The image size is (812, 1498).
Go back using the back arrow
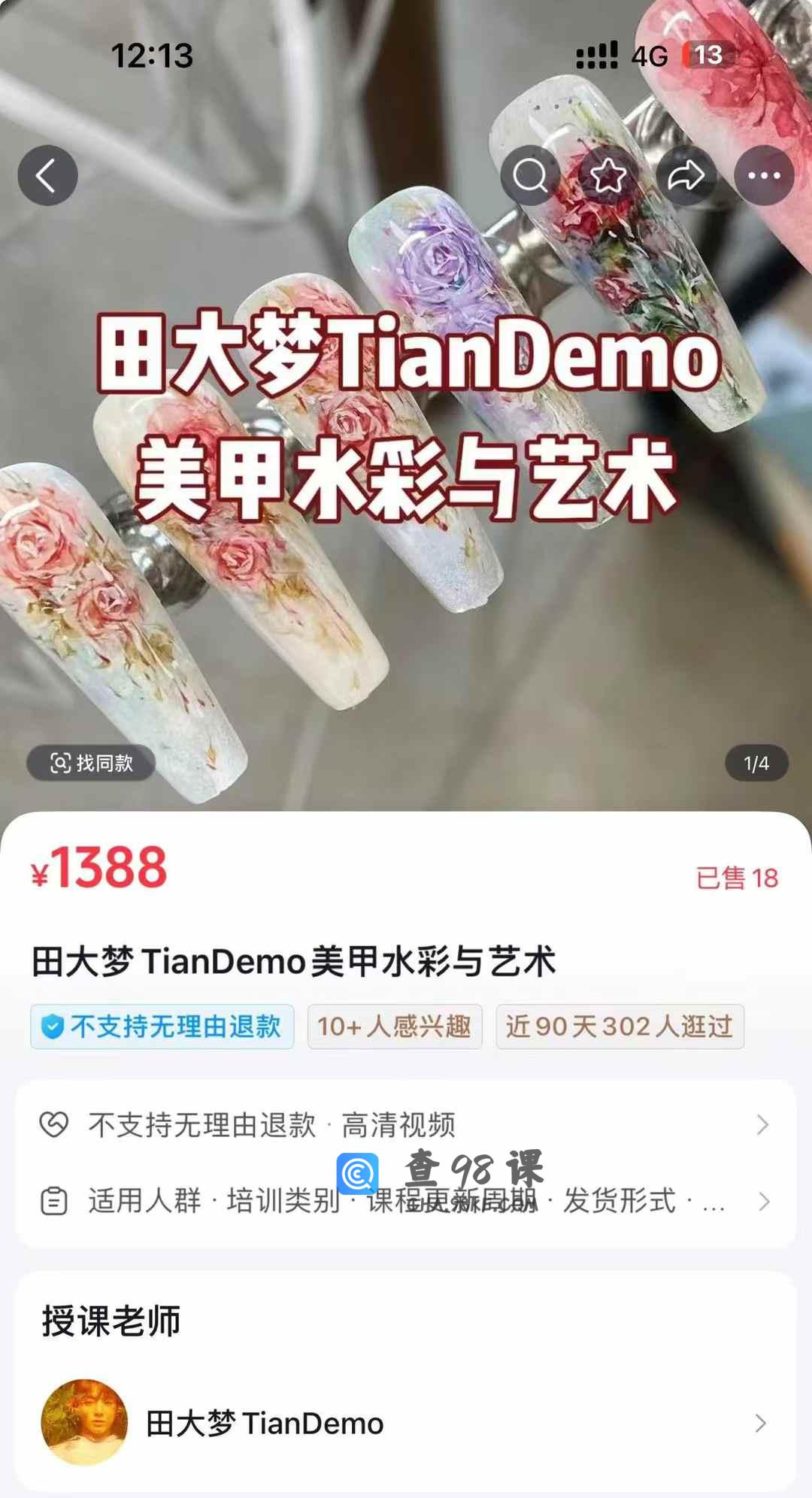[x=47, y=176]
